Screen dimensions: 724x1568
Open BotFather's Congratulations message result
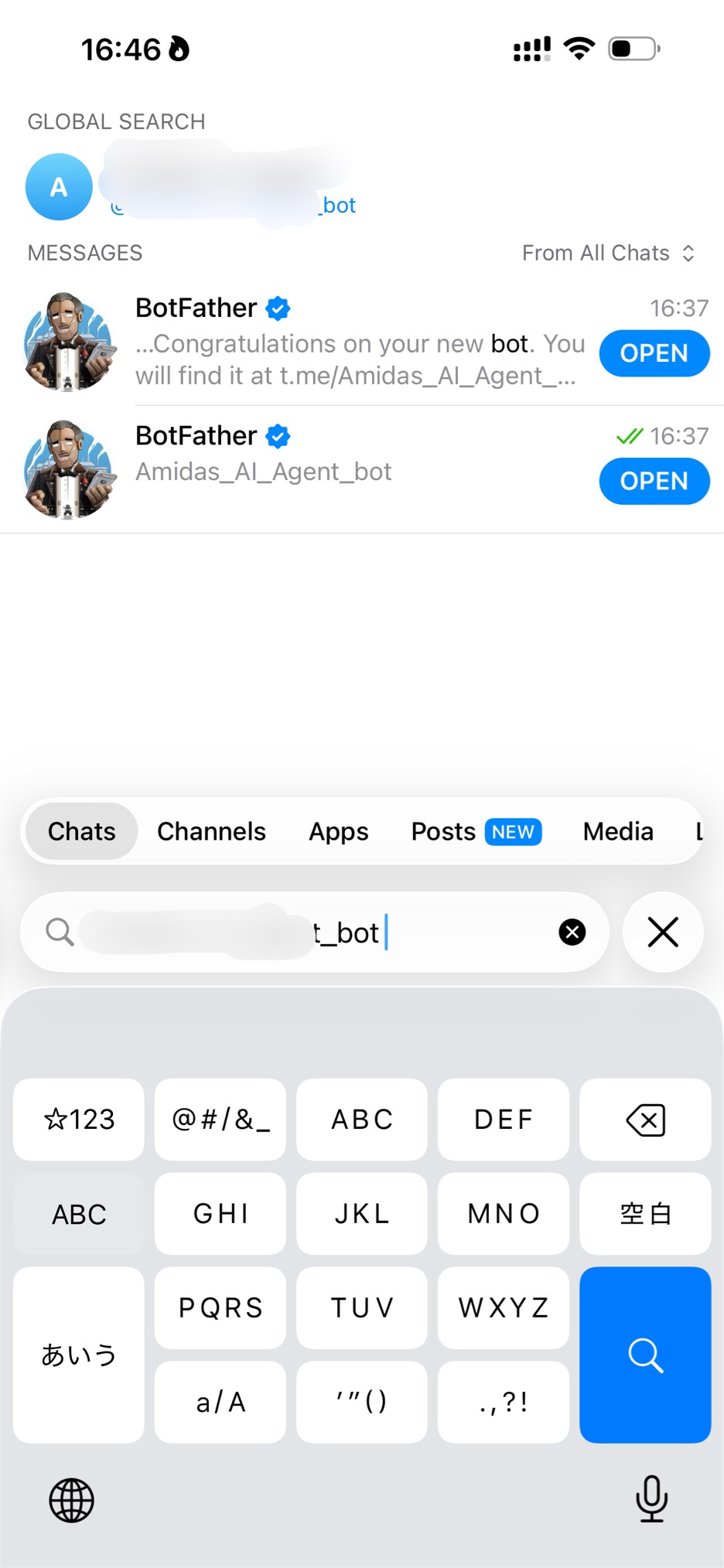356,343
